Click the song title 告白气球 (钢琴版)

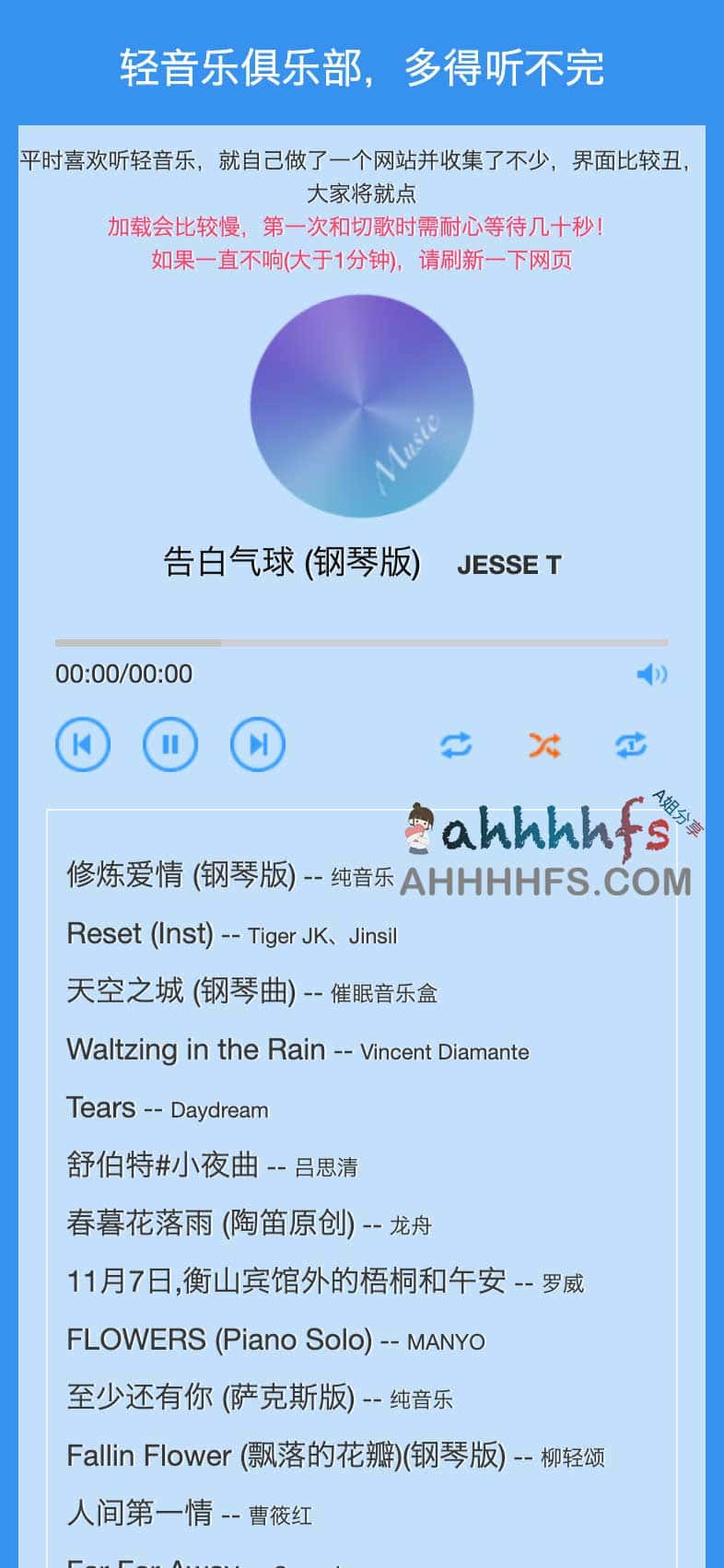click(x=290, y=560)
